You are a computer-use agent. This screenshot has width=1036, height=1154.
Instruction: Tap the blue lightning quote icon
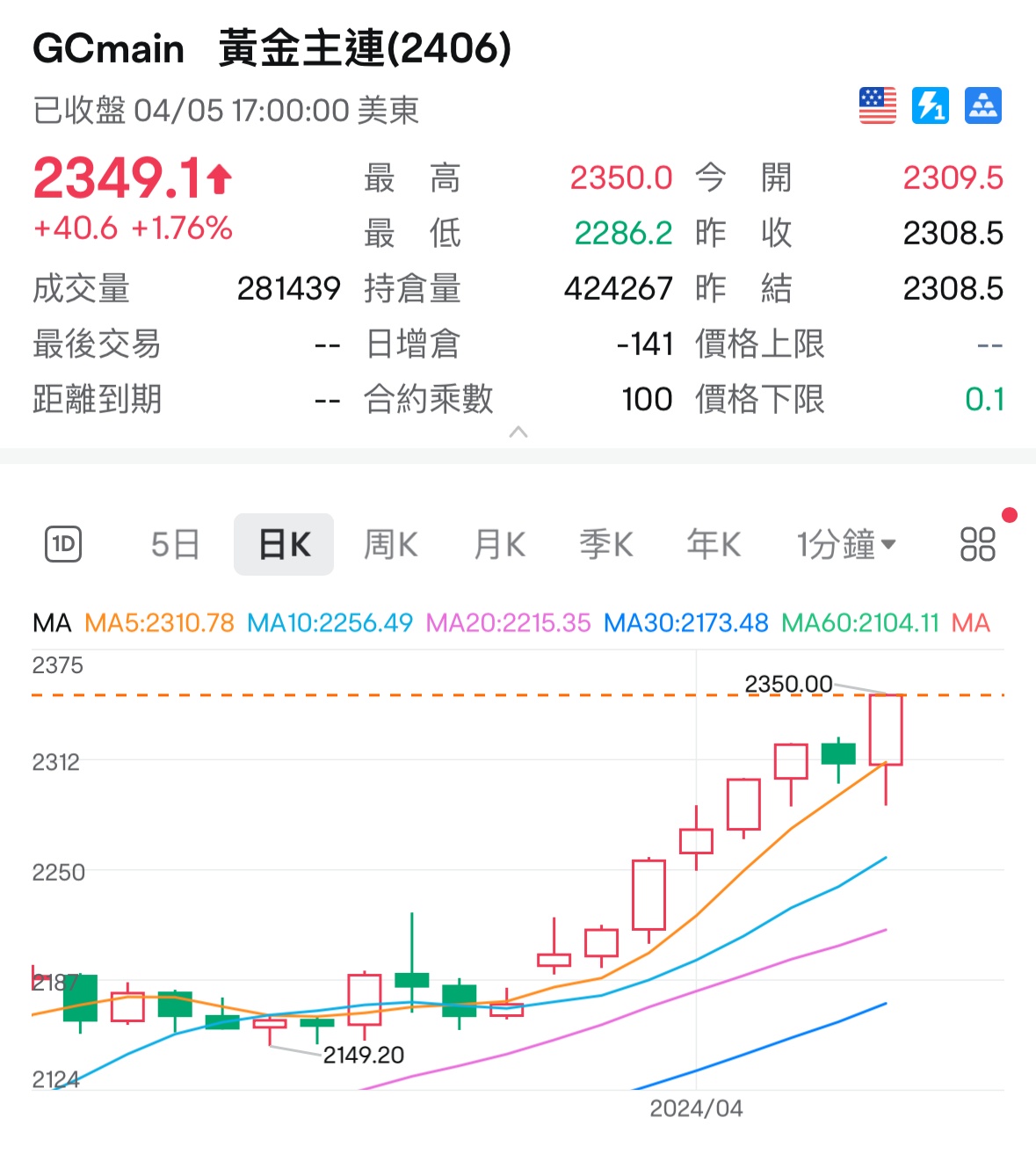point(930,105)
